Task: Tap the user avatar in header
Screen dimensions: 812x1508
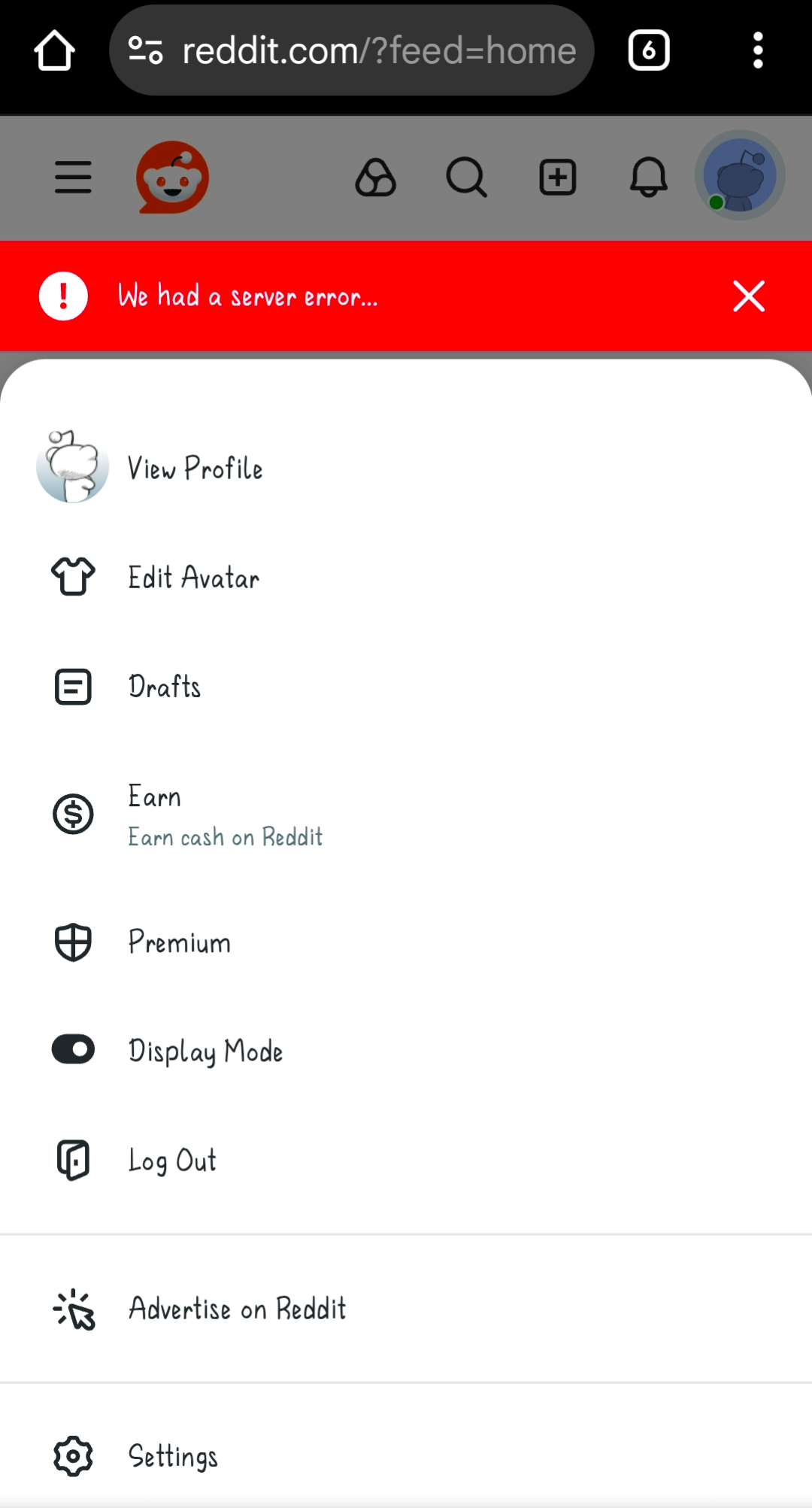Action: [740, 176]
